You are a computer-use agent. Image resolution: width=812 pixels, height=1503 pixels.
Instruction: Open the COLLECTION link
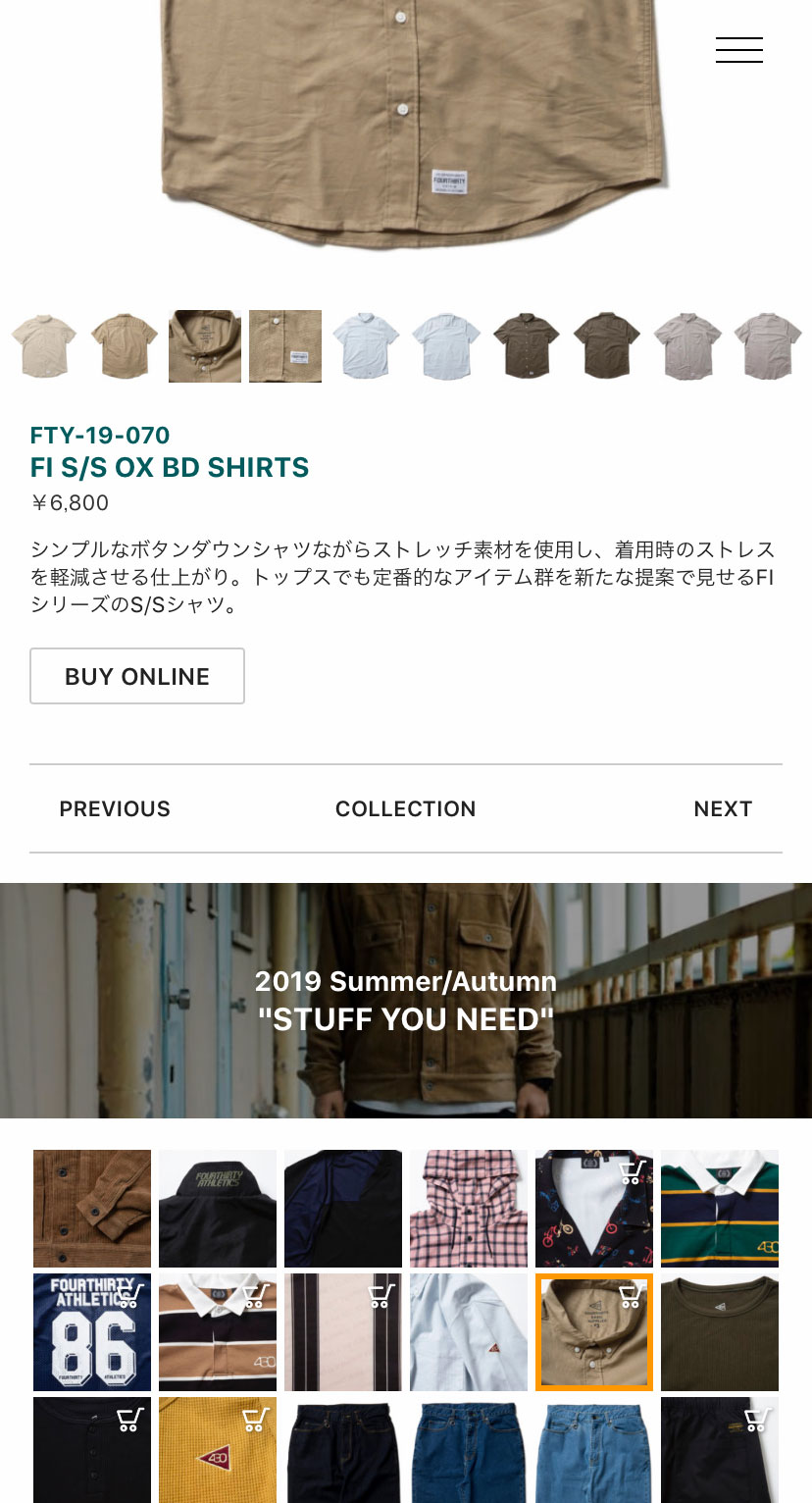406,808
